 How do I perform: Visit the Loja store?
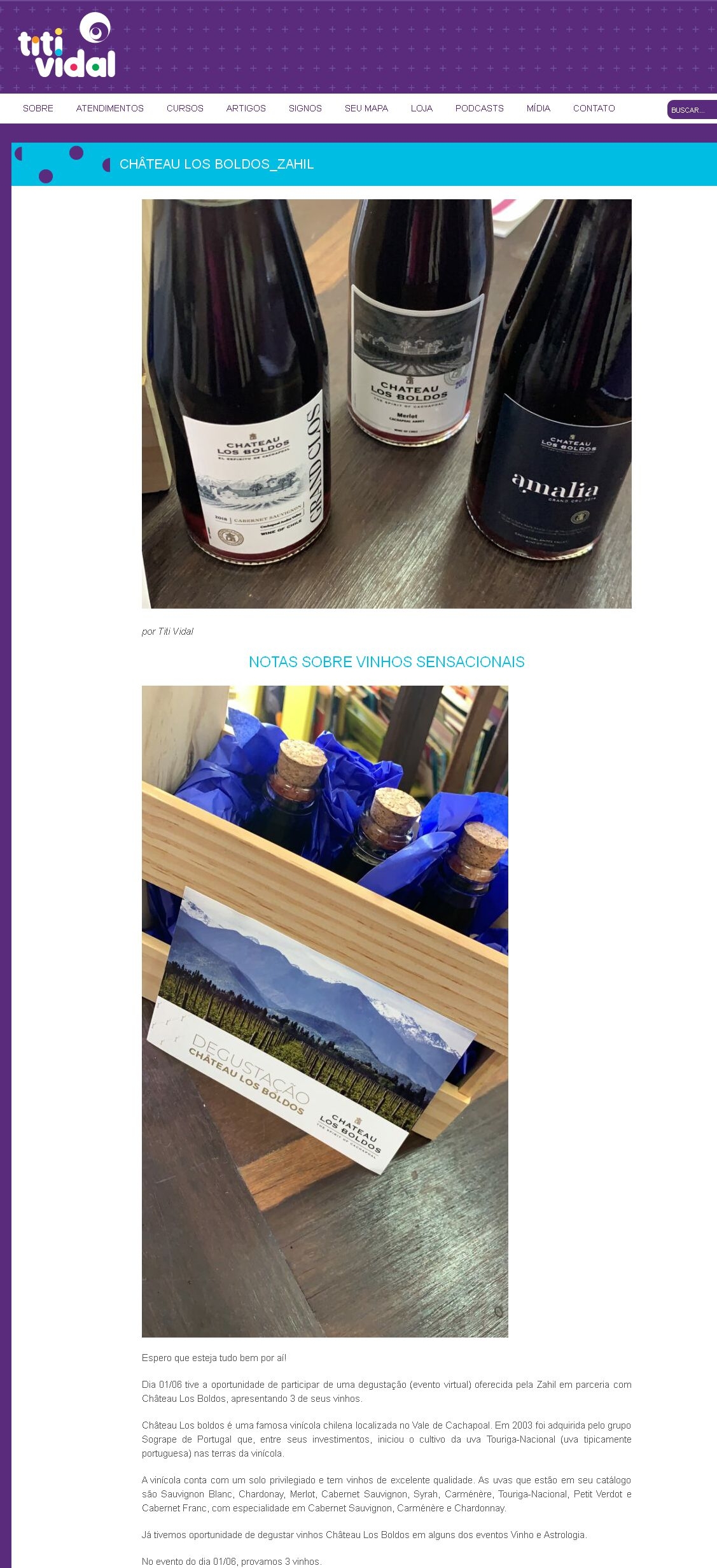[422, 108]
